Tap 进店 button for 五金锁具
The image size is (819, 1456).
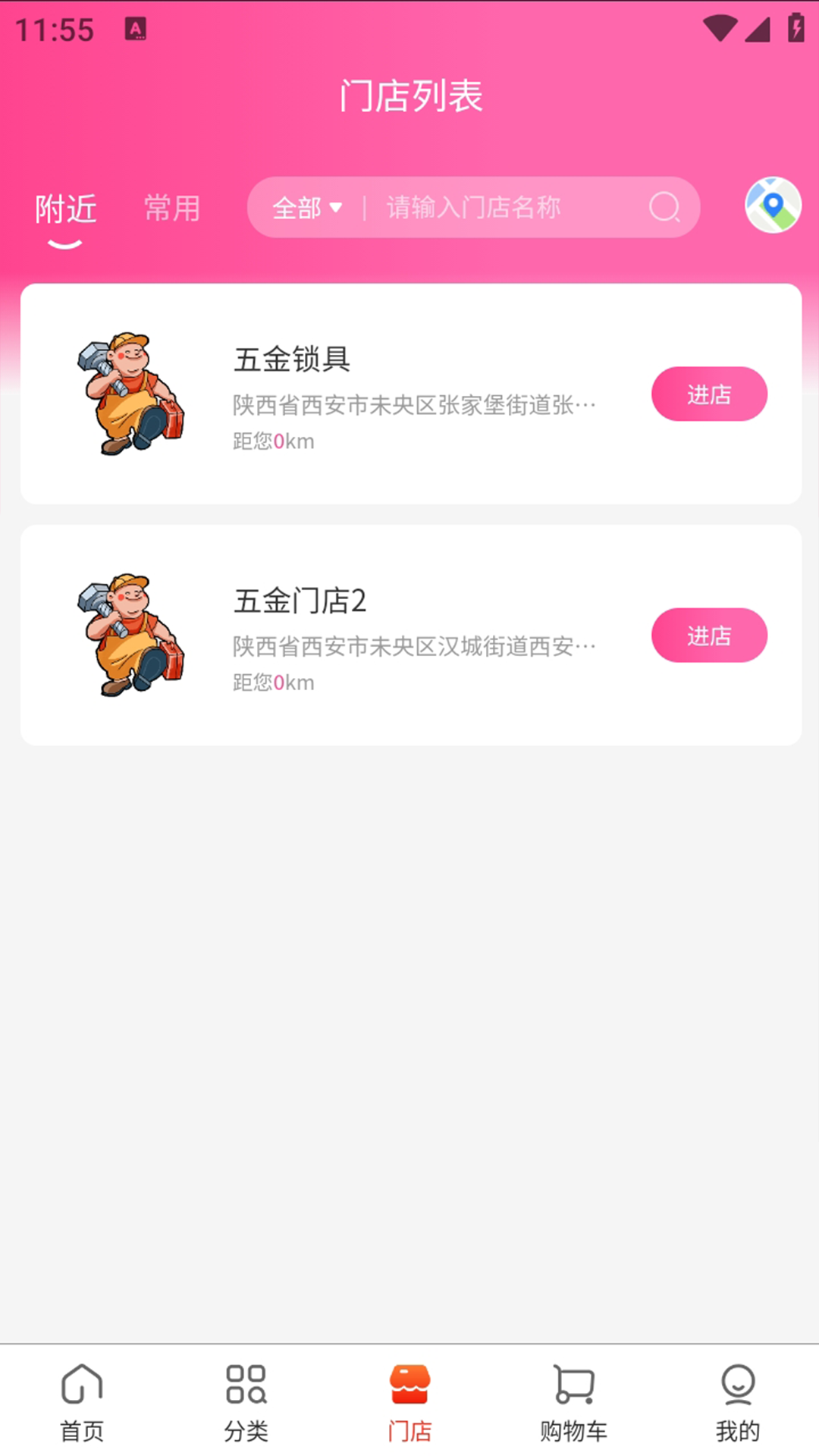point(709,394)
